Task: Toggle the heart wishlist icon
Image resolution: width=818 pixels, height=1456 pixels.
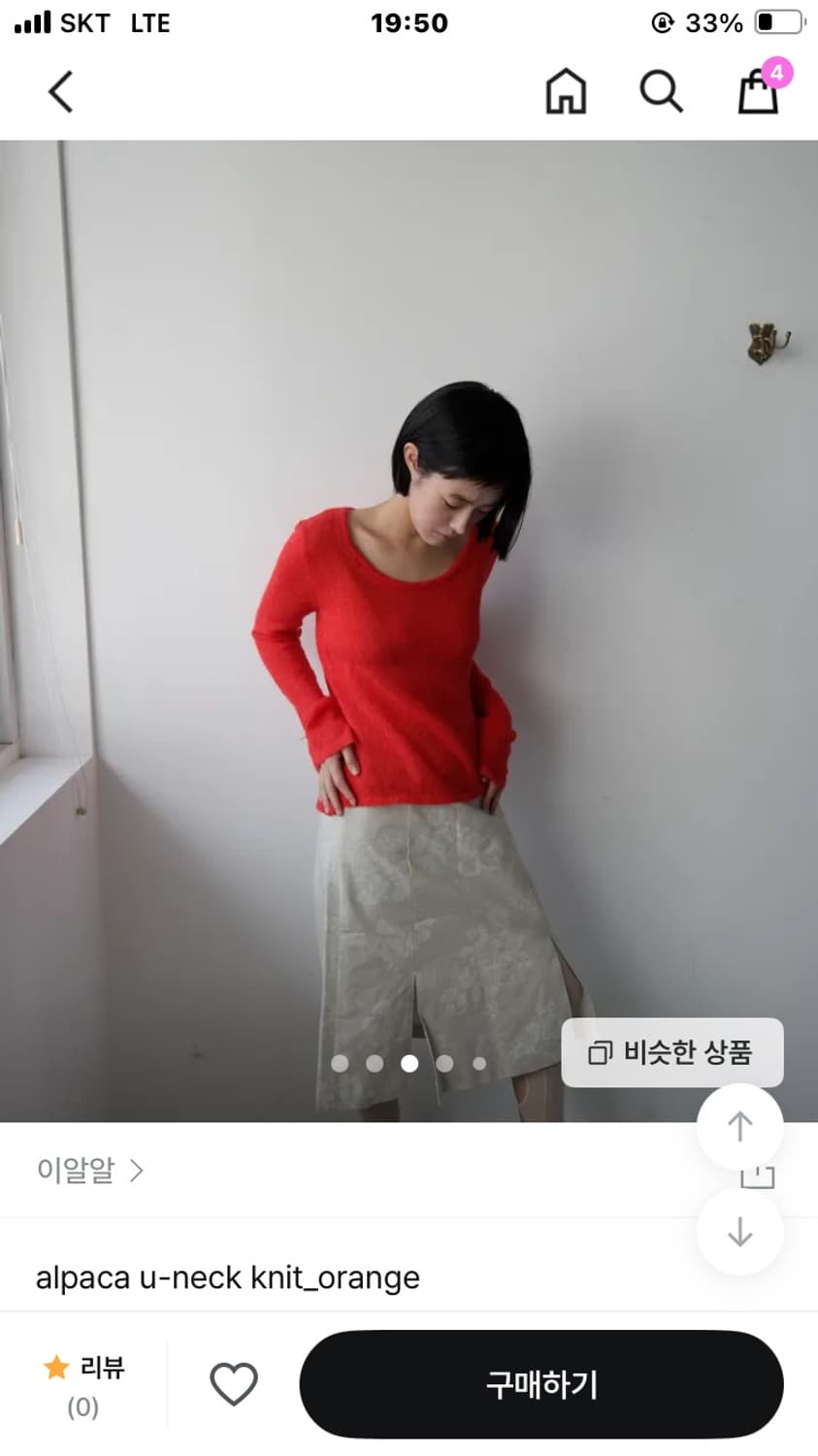Action: [233, 1385]
